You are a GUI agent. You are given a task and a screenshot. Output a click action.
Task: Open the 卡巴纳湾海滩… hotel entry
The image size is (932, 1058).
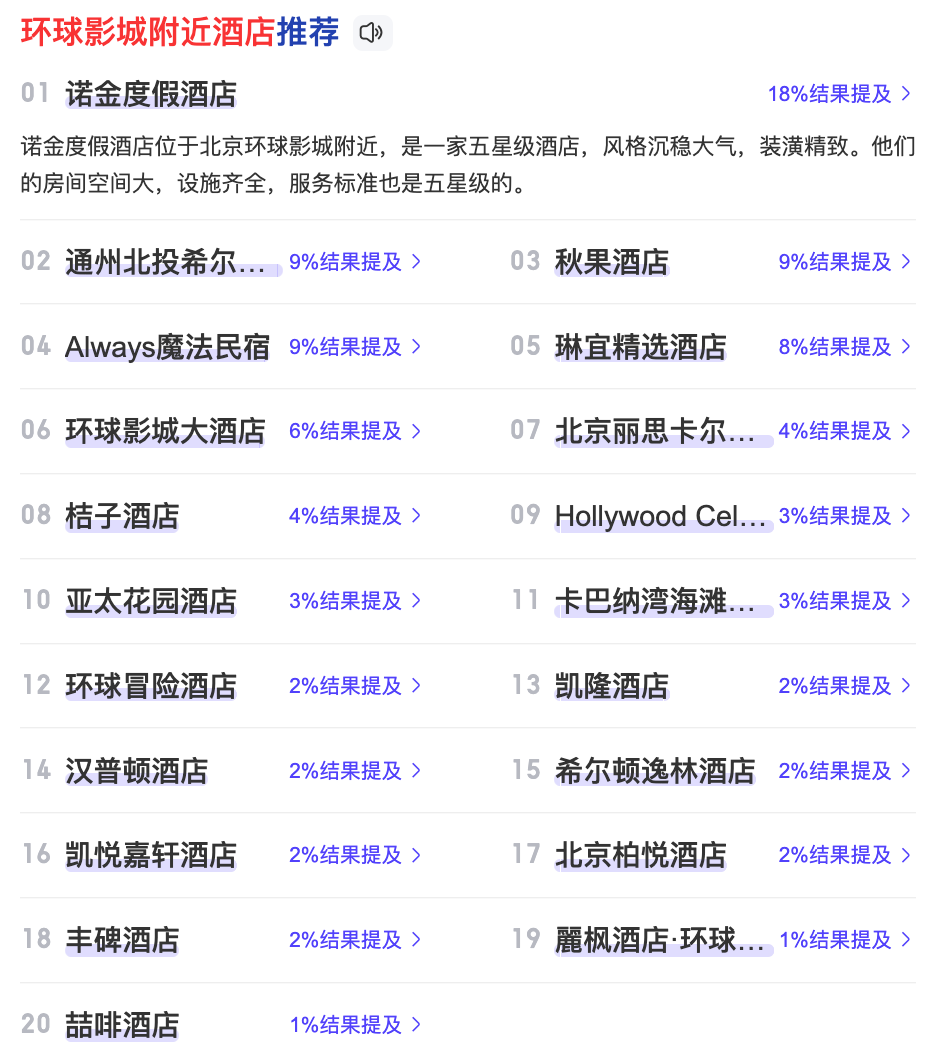click(655, 601)
